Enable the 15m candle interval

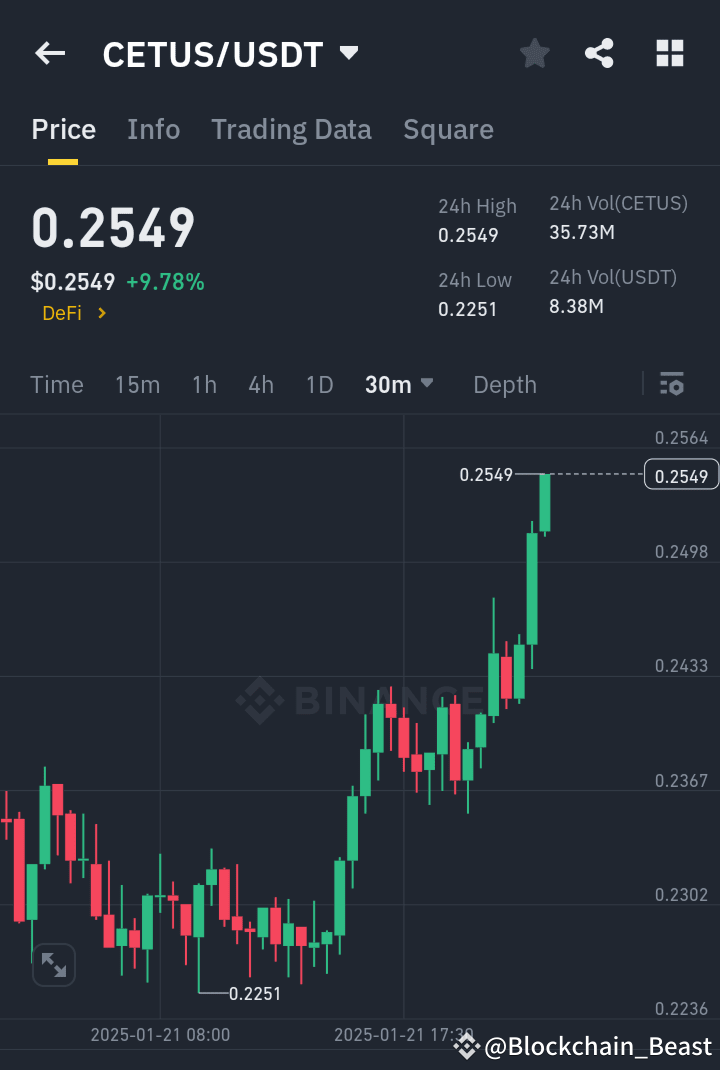pyautogui.click(x=137, y=384)
